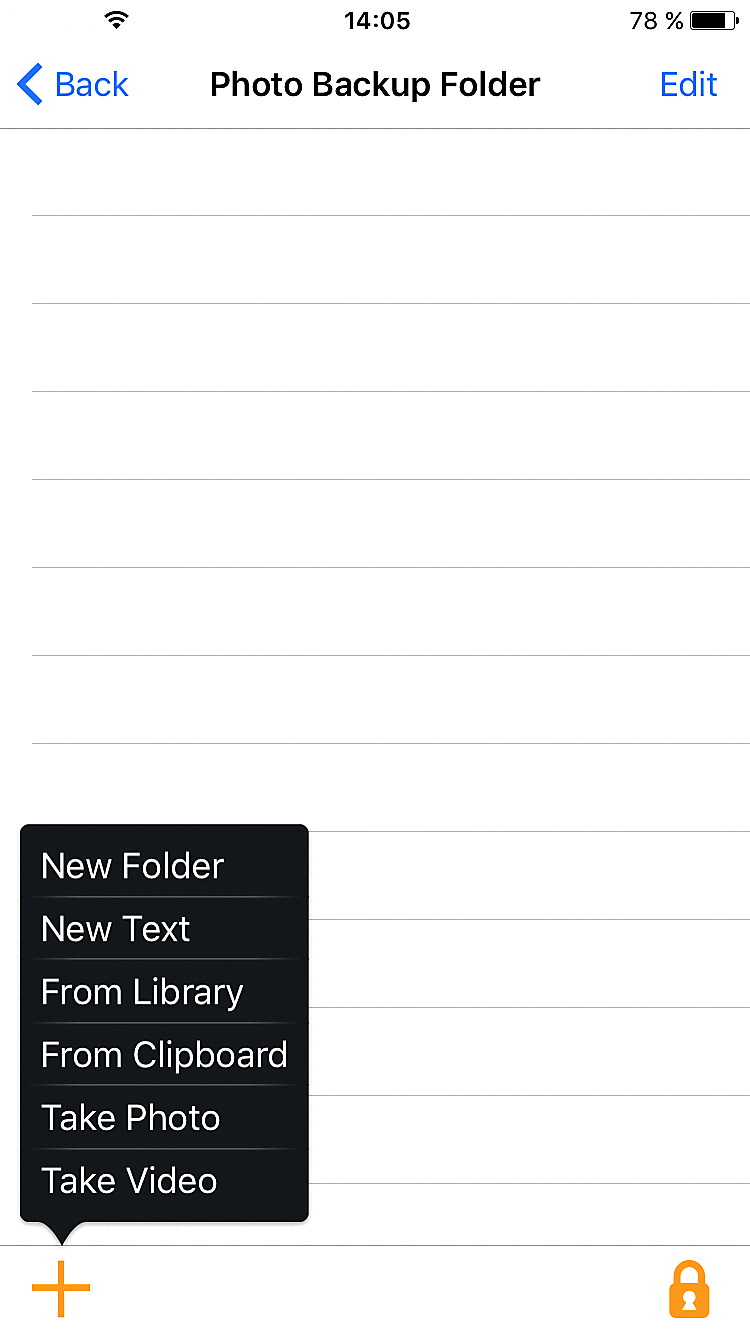Screen dimensions: 750x1334
Task: Tap the orange plus add icon
Action: (x=61, y=1289)
